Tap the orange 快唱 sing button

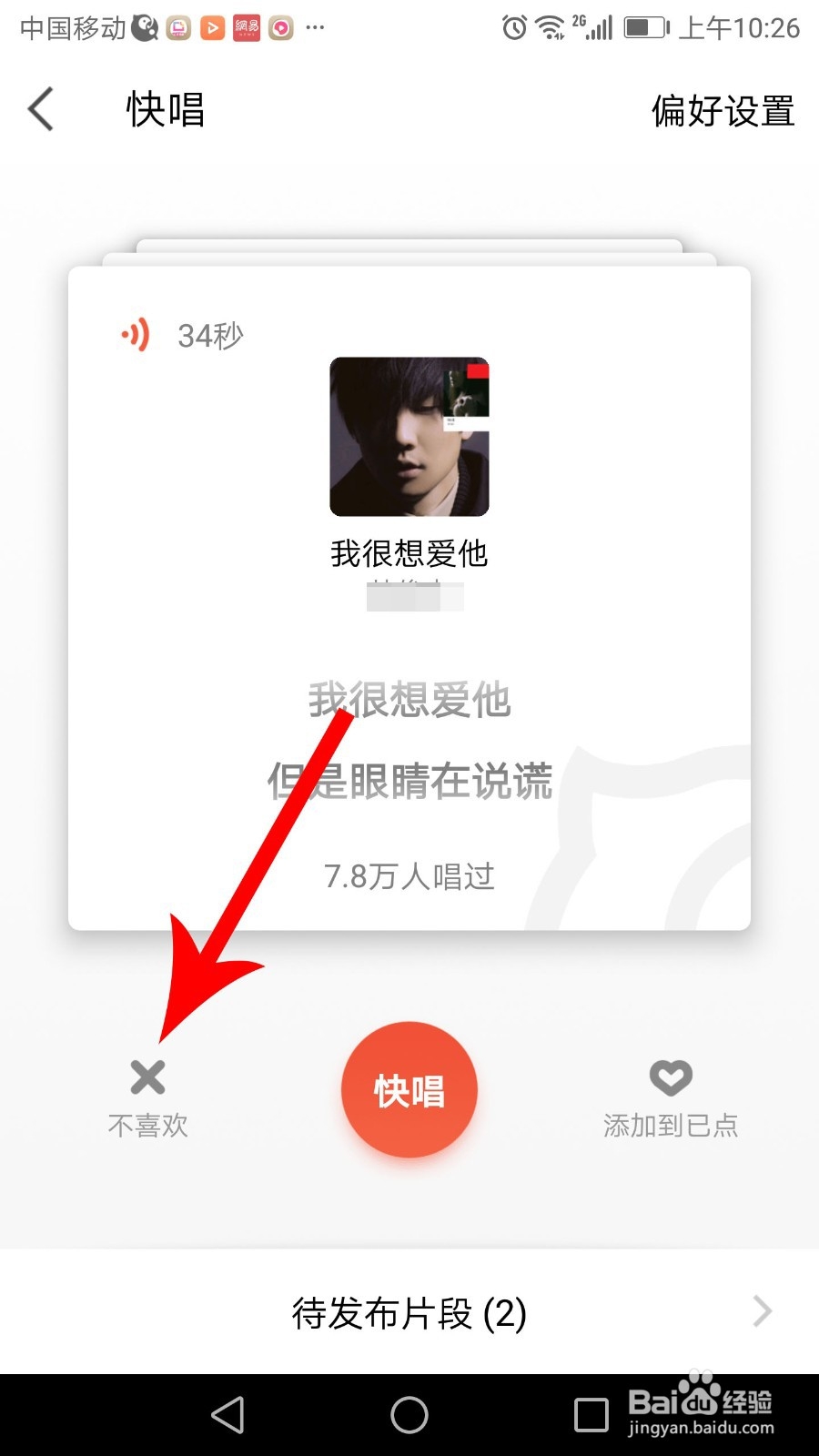409,1090
